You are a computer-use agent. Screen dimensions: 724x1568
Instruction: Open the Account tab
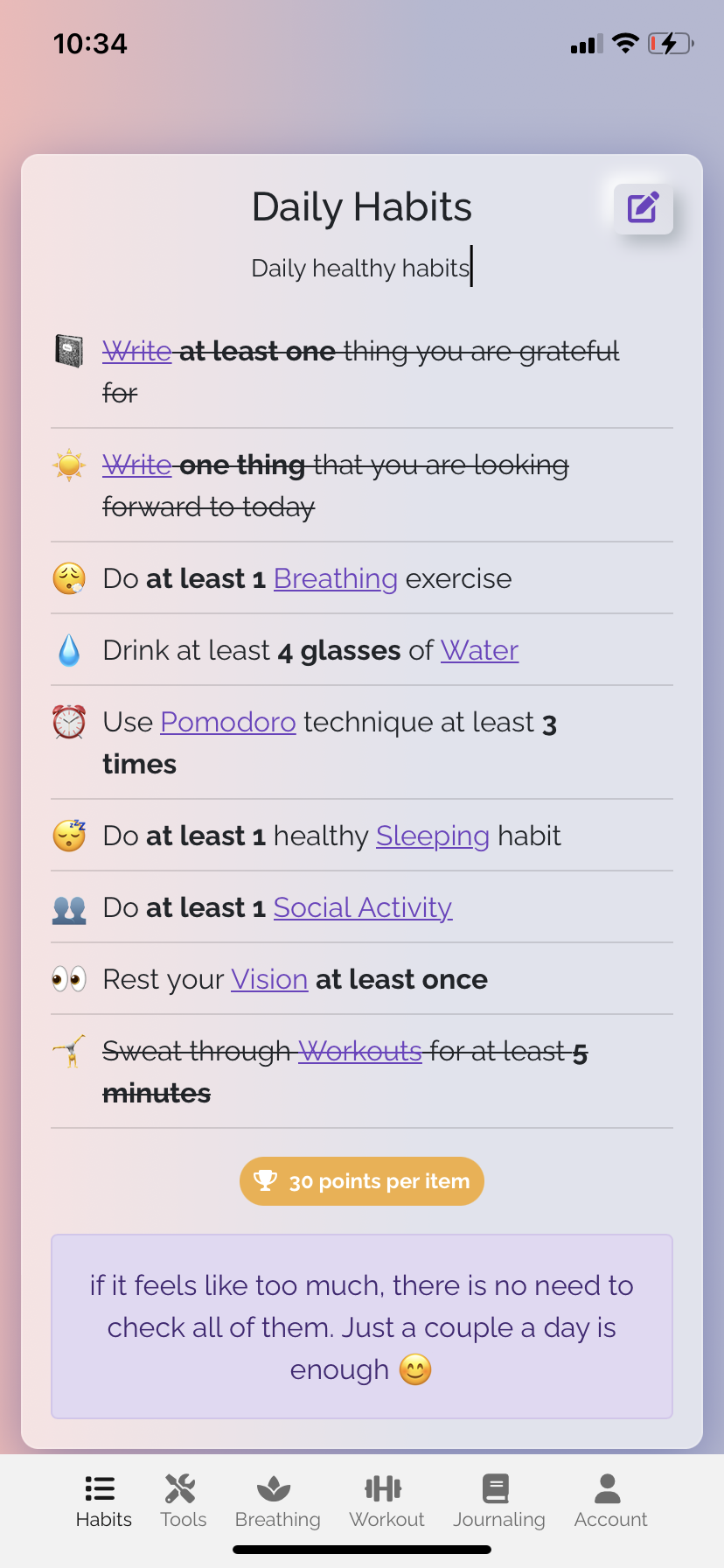[610, 1501]
